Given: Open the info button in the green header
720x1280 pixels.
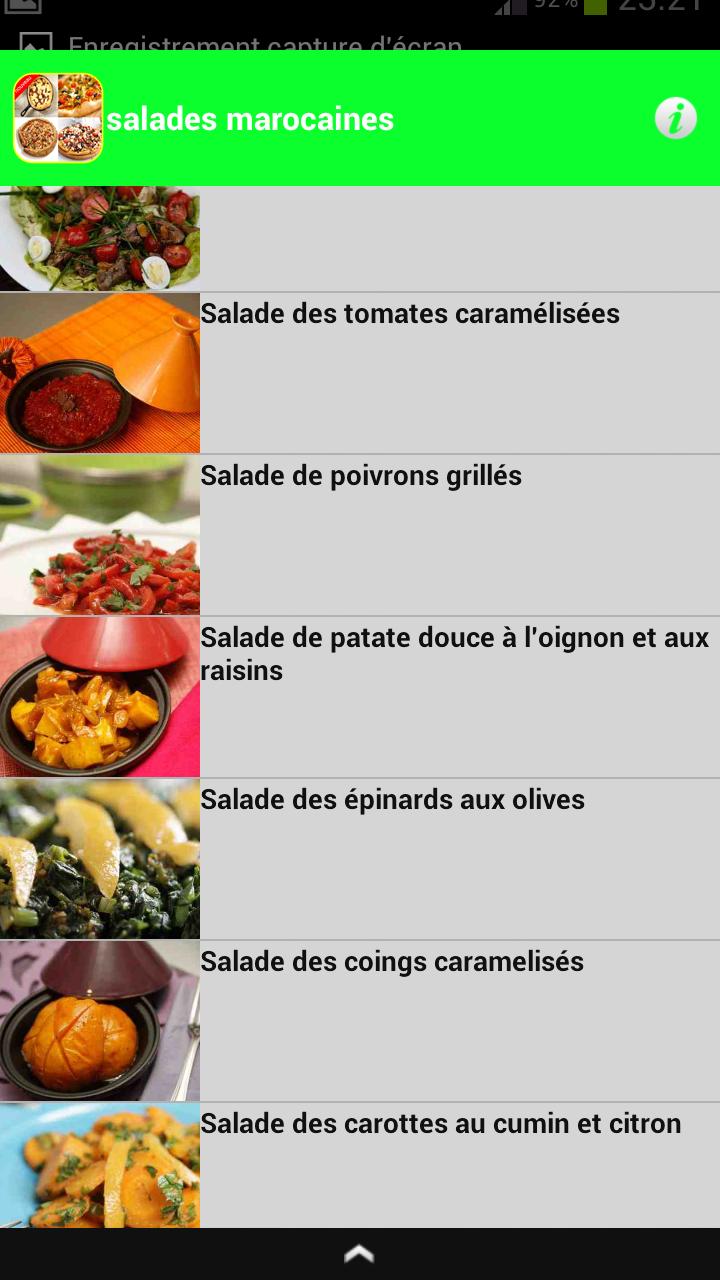Looking at the screenshot, I should (676, 117).
